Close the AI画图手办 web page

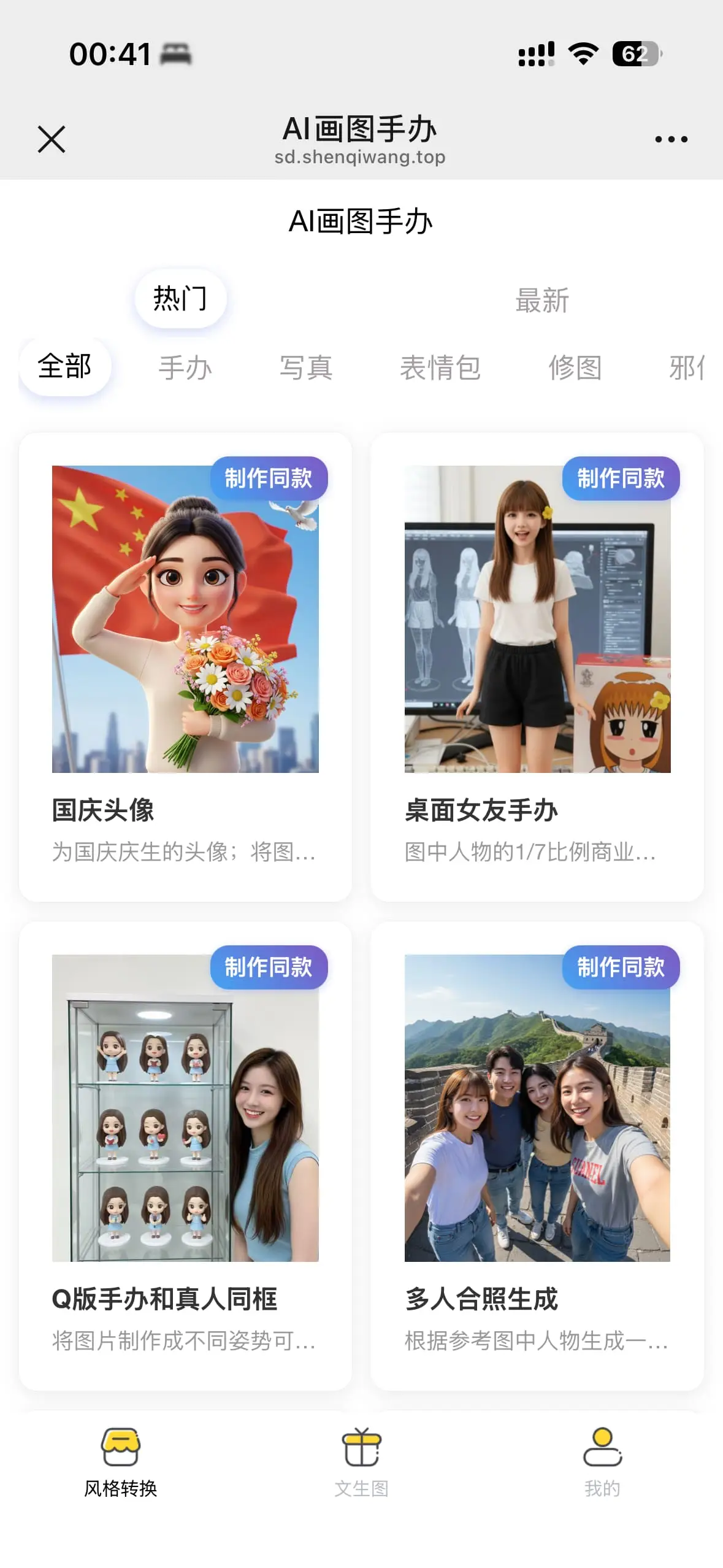52,139
